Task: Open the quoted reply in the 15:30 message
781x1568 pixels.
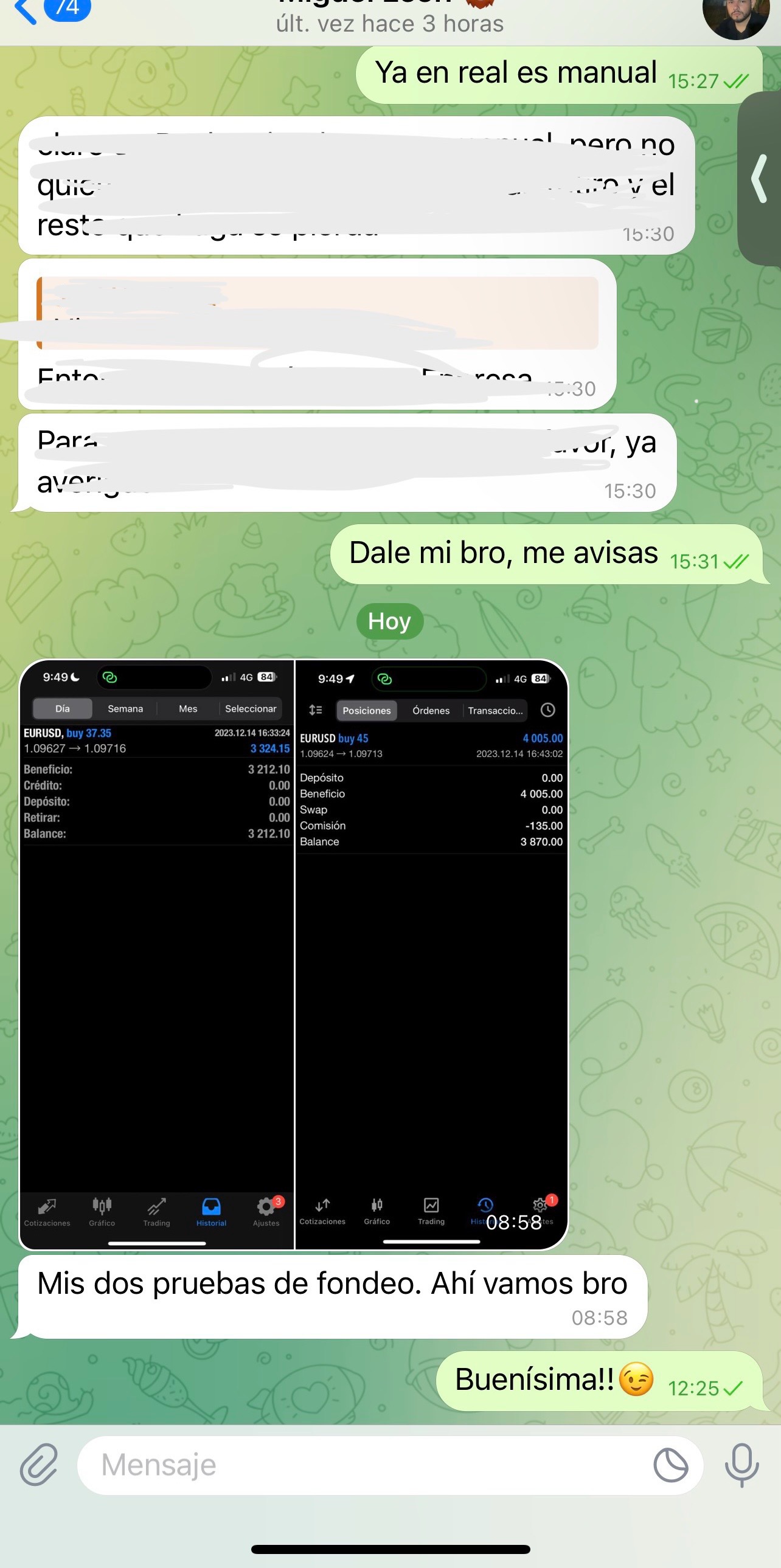Action: 316,313
